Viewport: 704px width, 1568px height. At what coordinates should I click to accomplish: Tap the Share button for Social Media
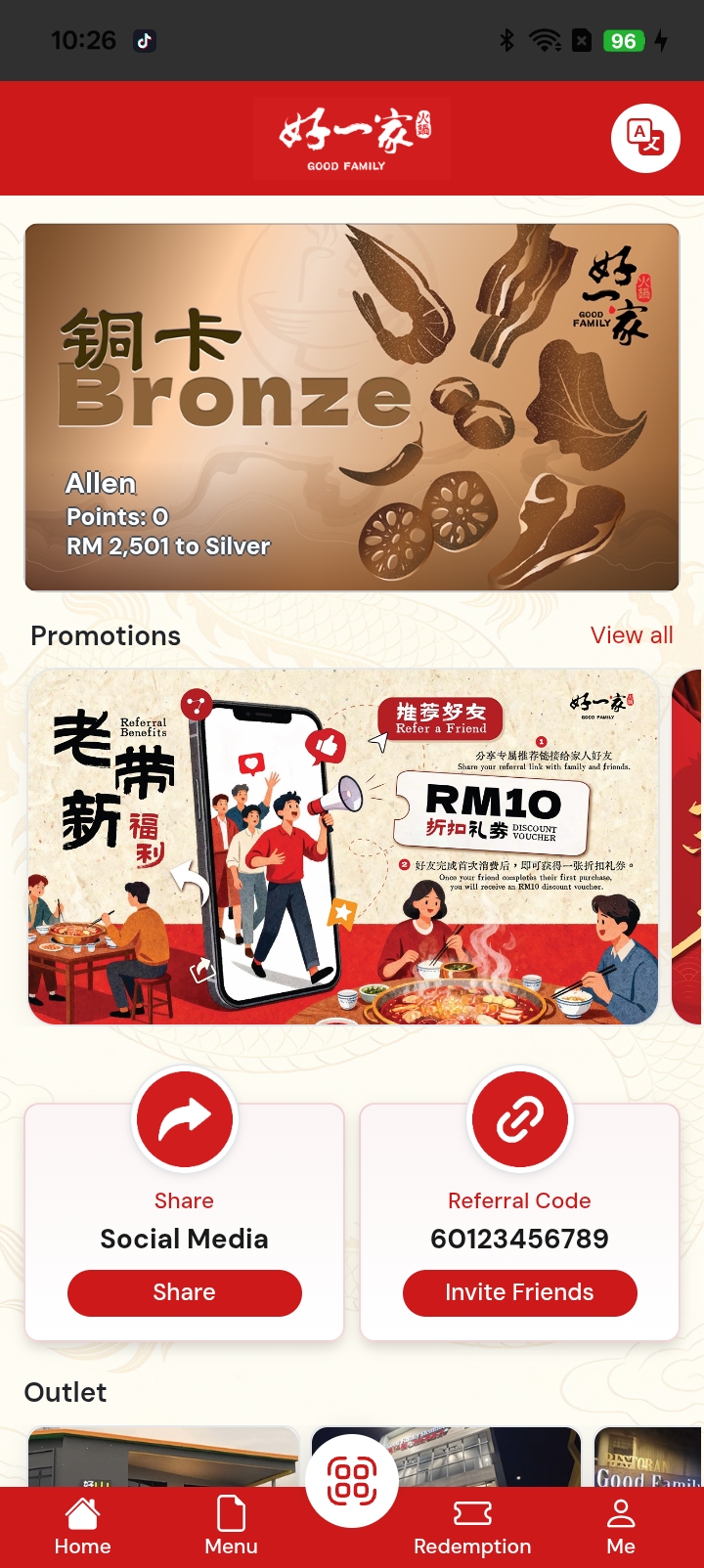pos(184,1292)
